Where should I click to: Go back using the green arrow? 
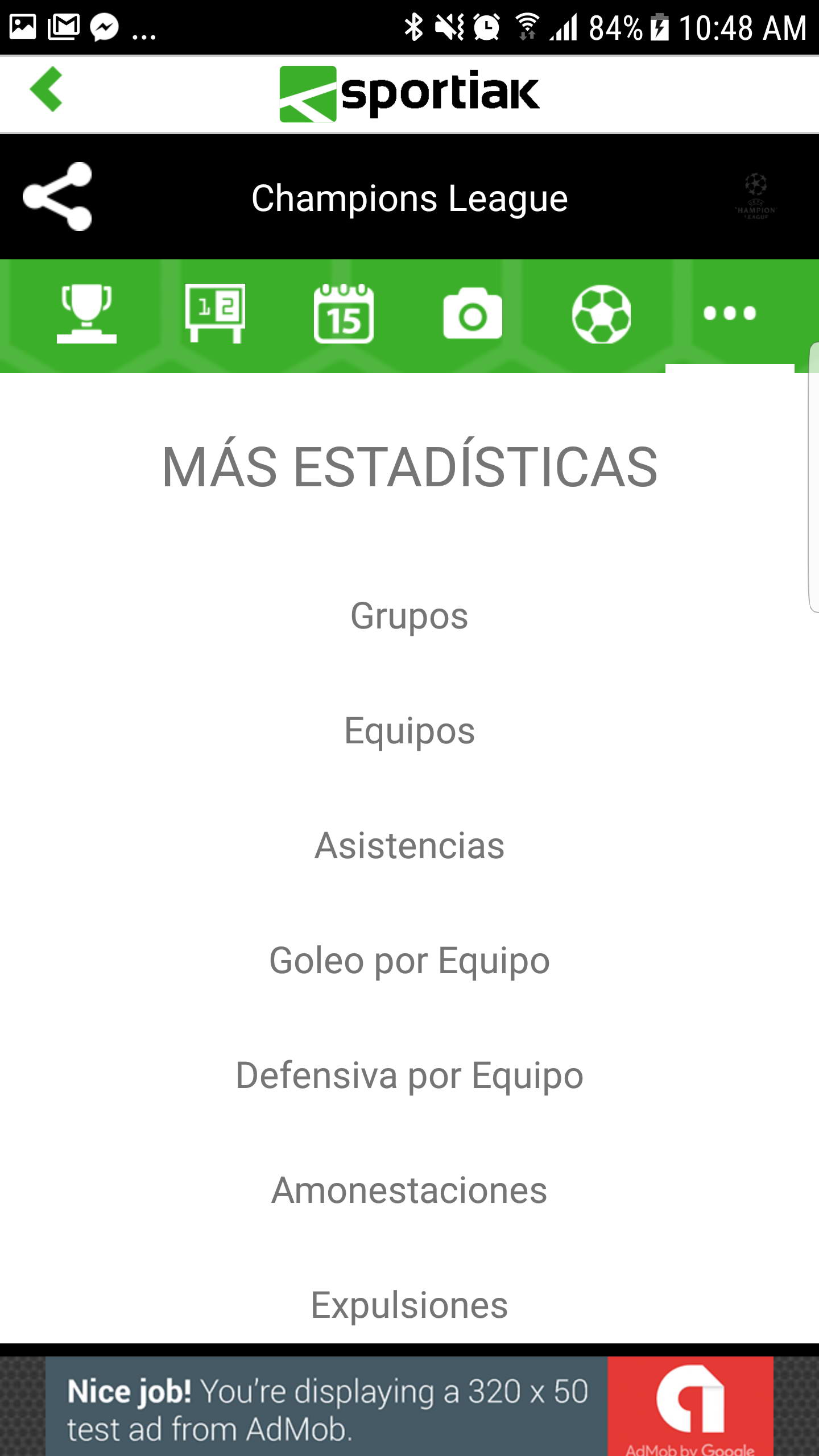click(x=47, y=89)
